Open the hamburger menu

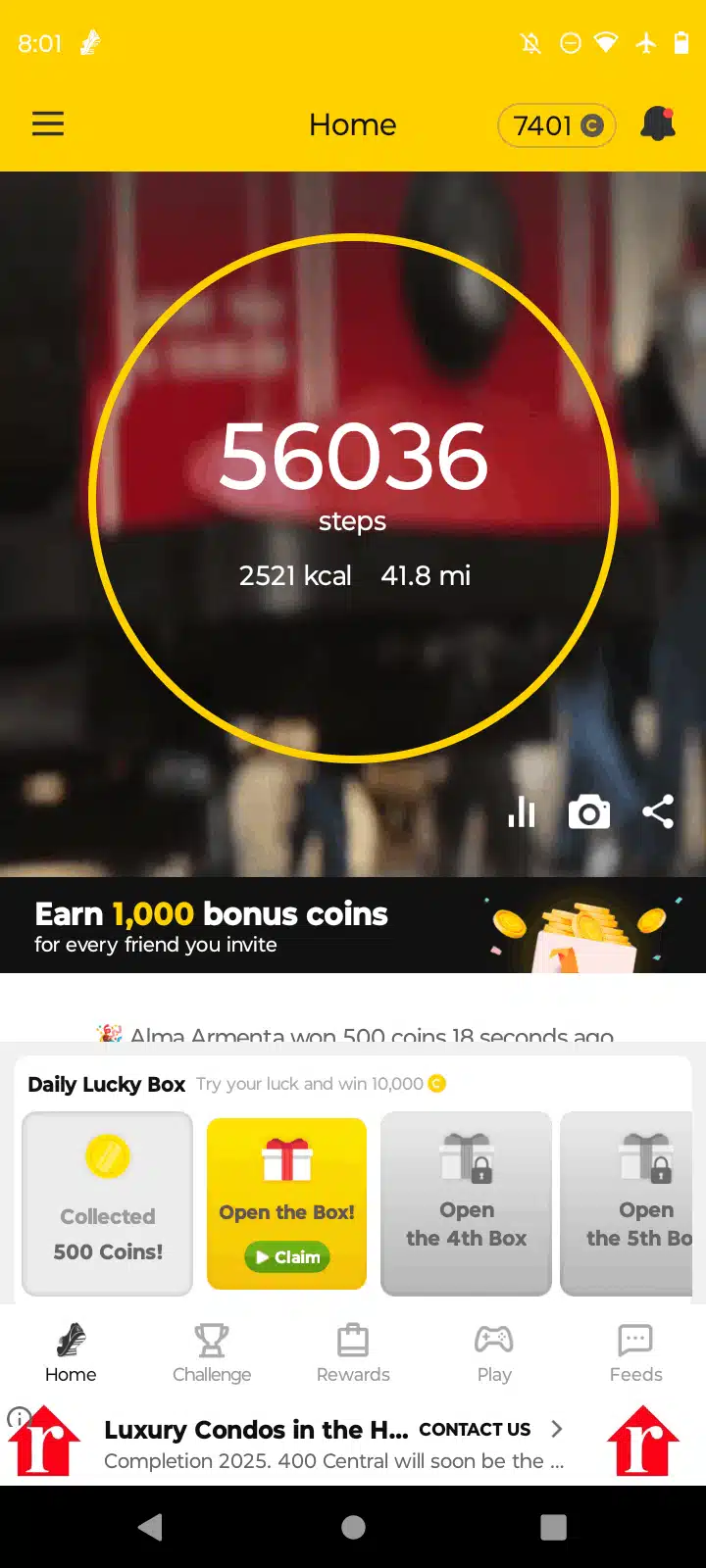coord(48,124)
